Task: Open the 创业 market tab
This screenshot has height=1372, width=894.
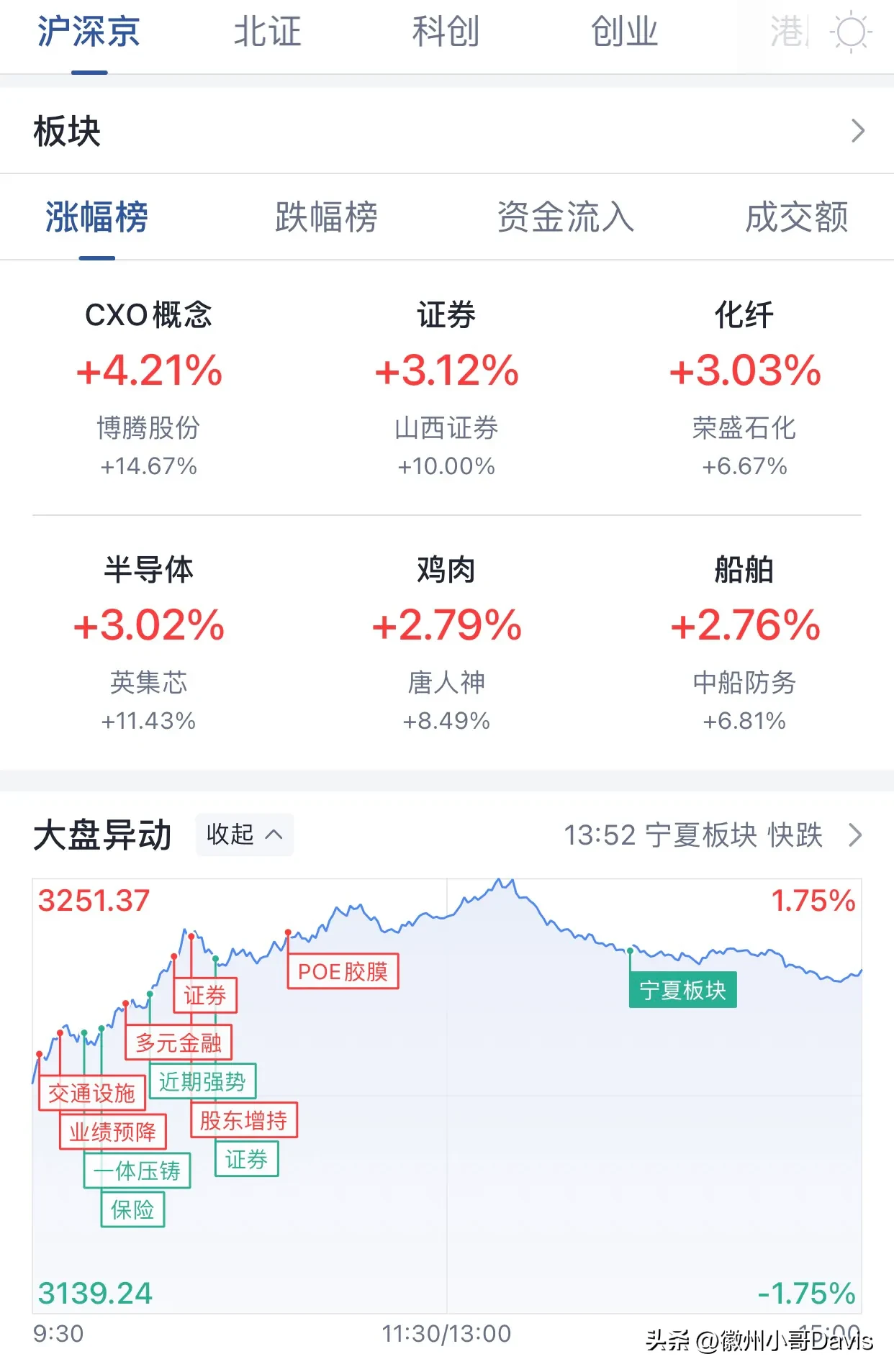Action: (624, 32)
